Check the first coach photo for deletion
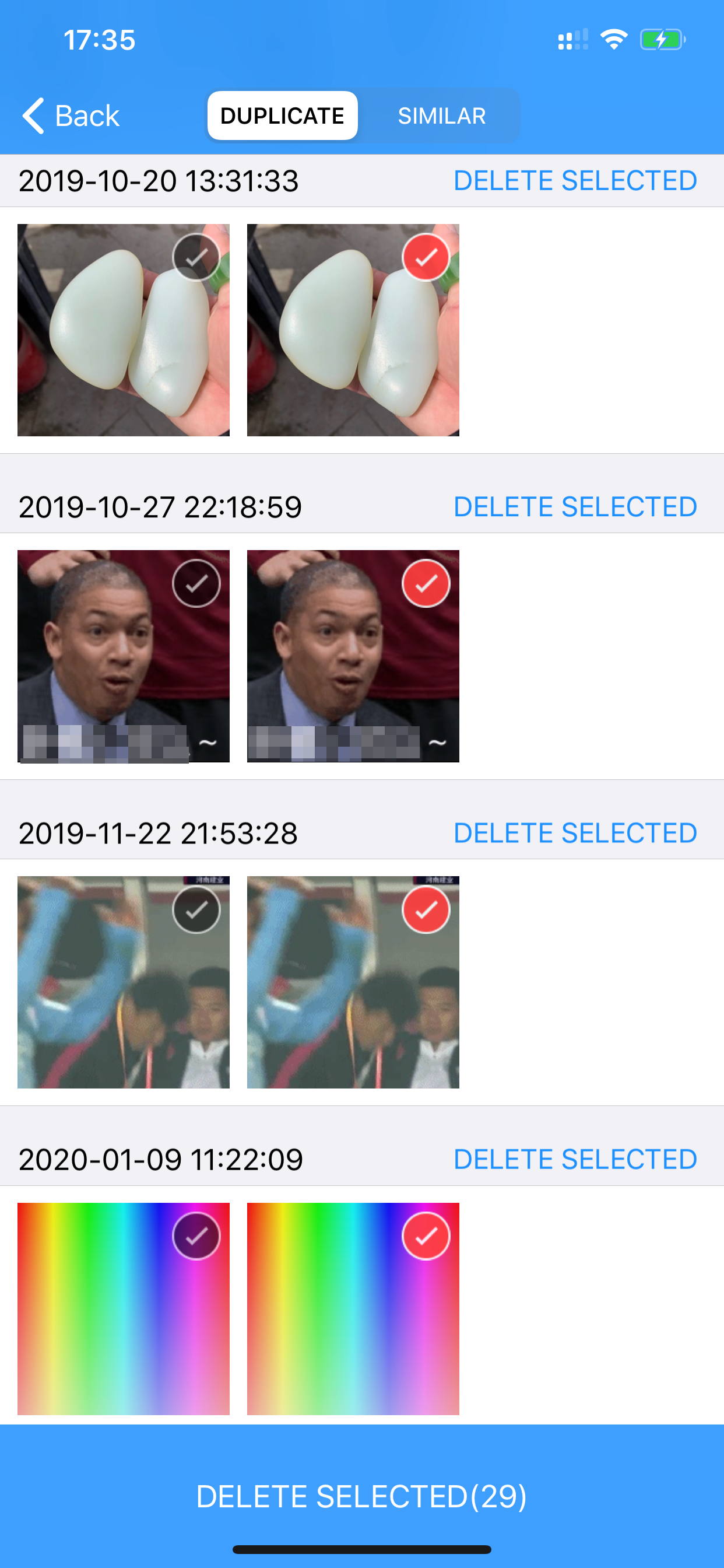724x1568 pixels. (196, 583)
